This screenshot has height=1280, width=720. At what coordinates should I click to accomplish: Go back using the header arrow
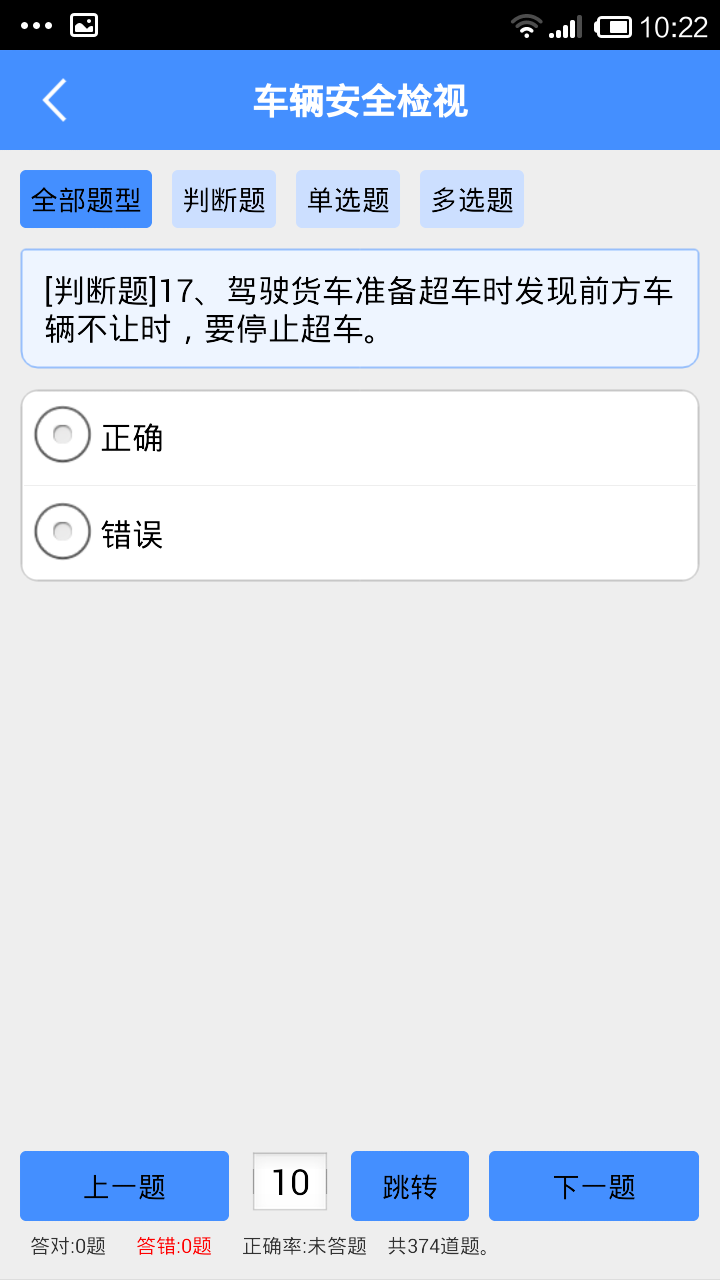55,100
